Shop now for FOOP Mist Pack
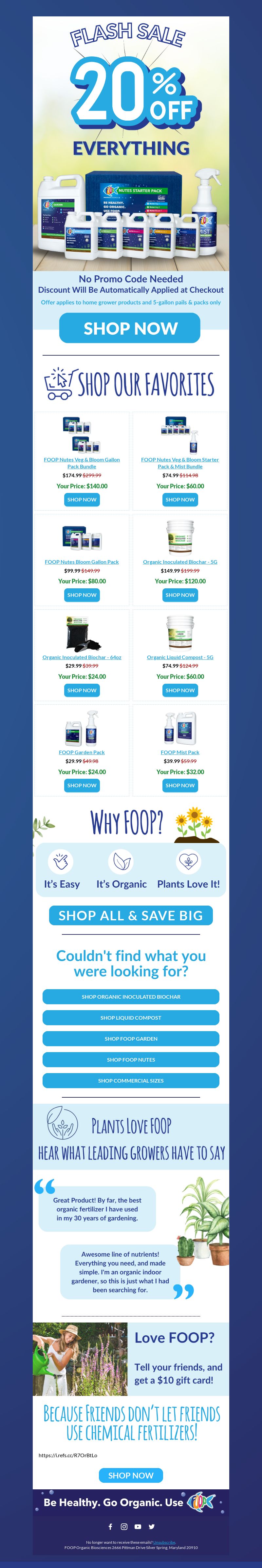 180,785
